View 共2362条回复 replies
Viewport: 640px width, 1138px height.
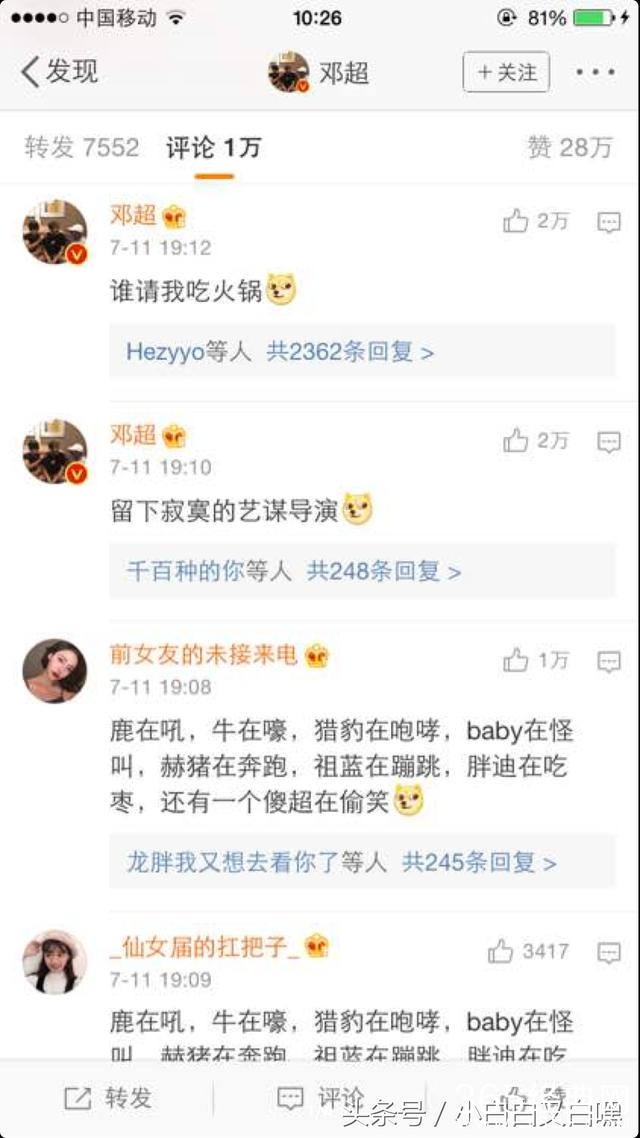350,352
